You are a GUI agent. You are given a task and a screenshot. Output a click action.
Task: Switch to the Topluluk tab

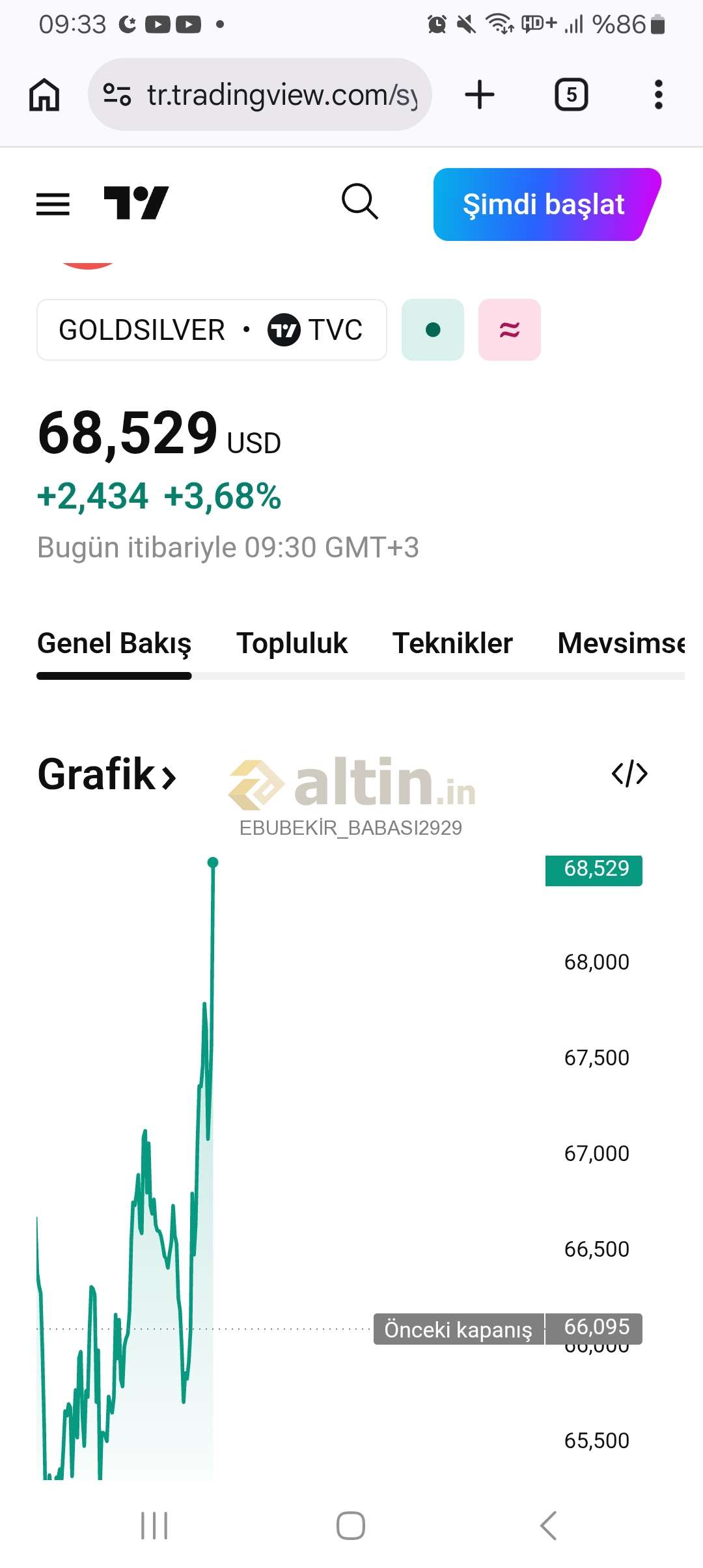(292, 643)
